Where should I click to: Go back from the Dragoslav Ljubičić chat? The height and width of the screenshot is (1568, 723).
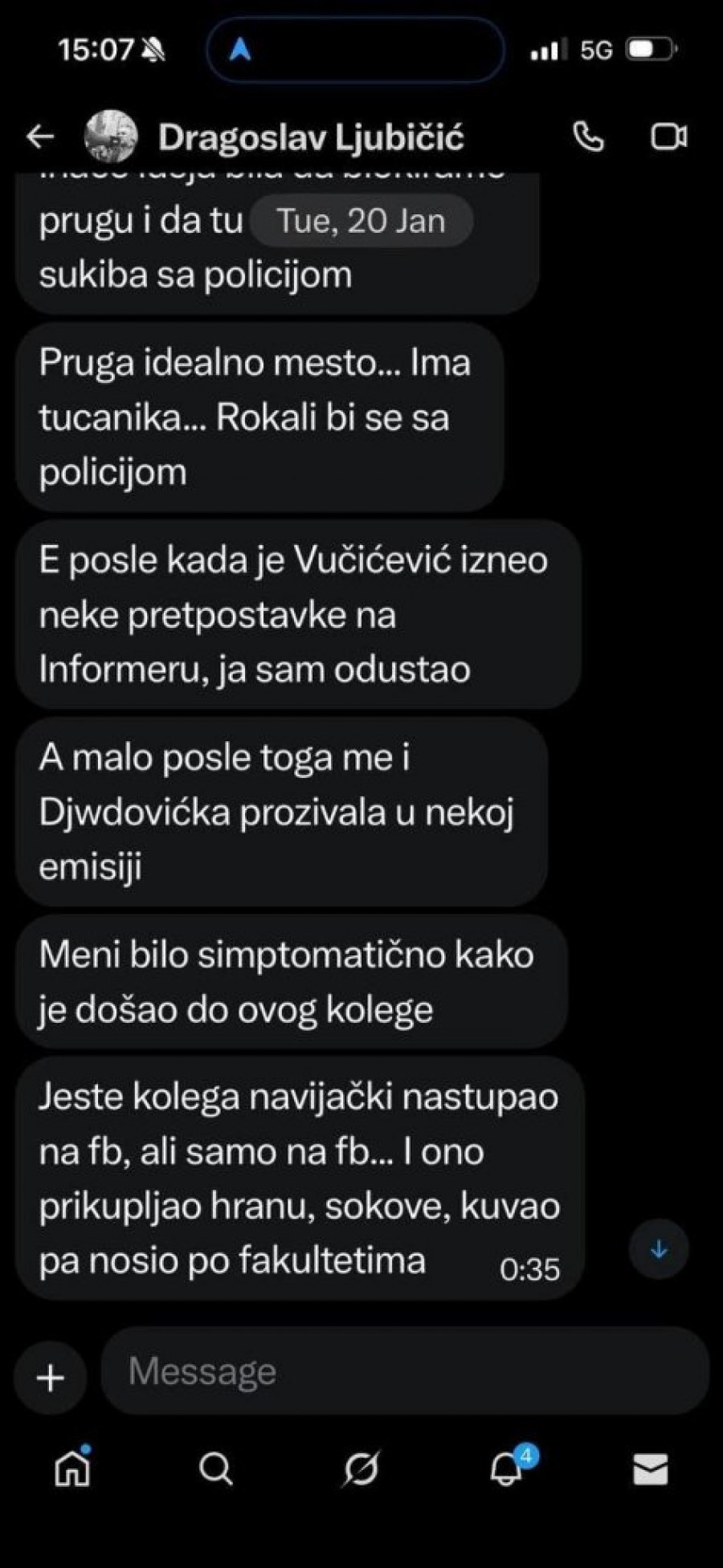[x=40, y=137]
